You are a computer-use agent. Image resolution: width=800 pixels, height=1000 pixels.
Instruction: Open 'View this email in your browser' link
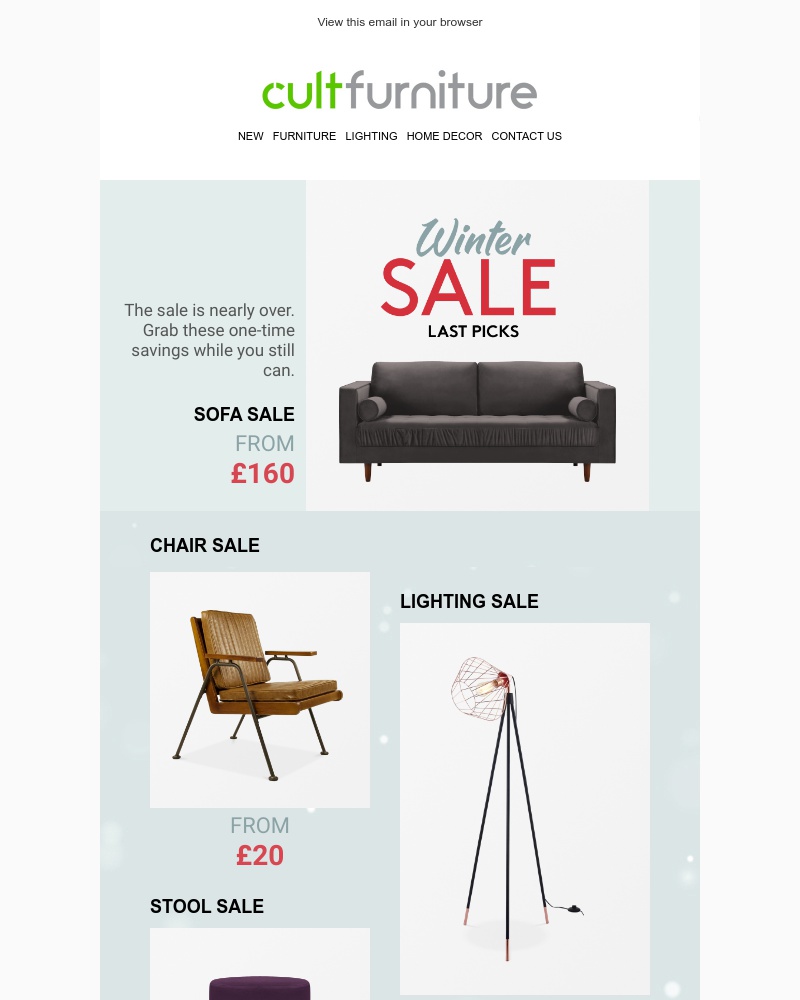click(400, 22)
